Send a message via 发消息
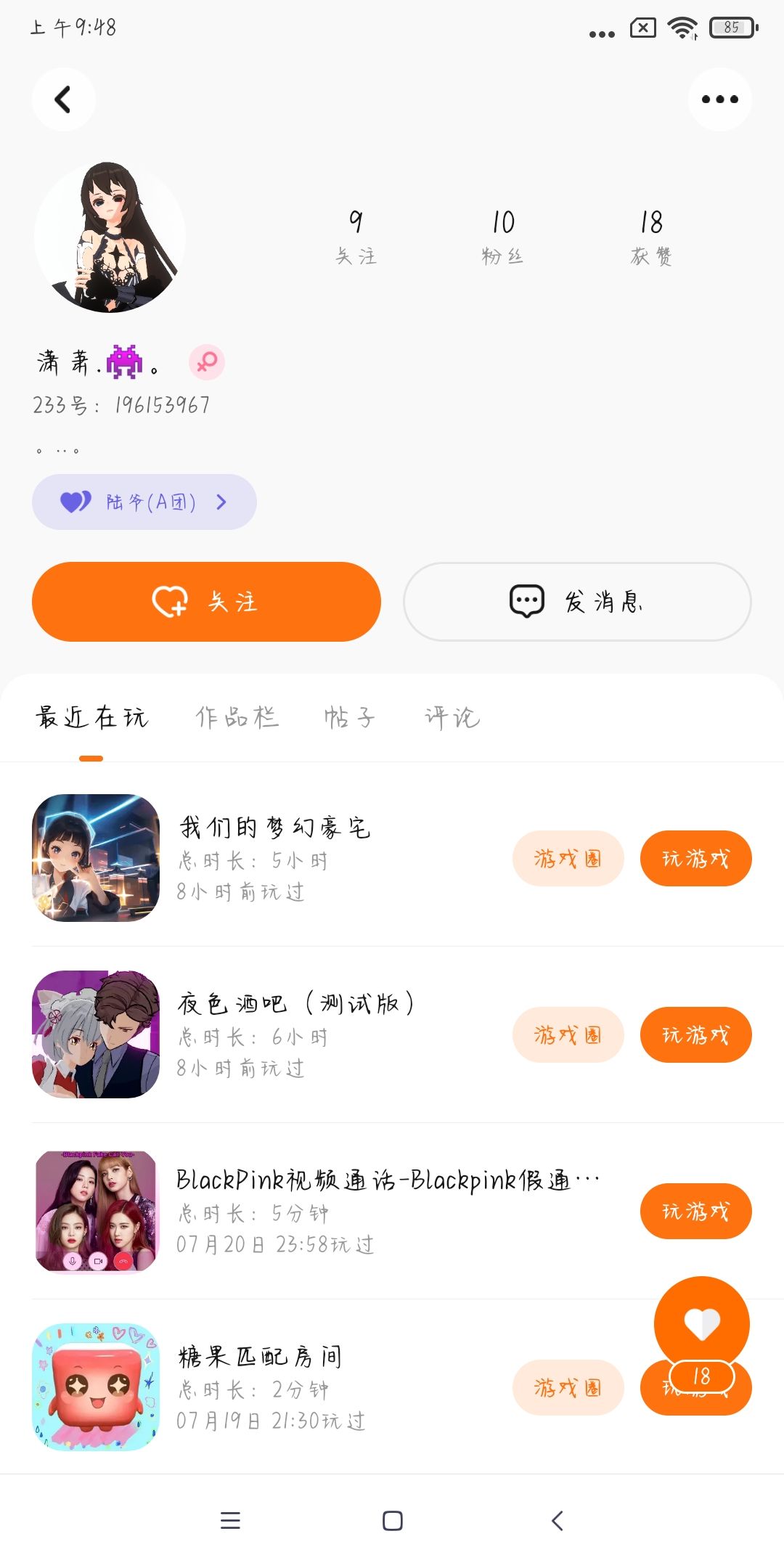784x1568 pixels. coord(577,602)
